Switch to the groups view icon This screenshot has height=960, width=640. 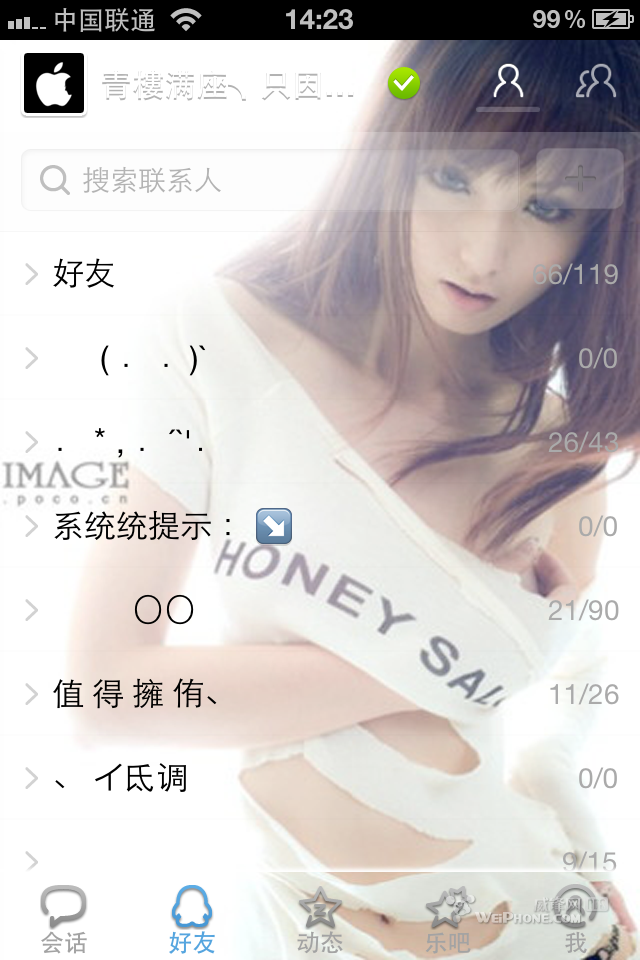click(596, 83)
